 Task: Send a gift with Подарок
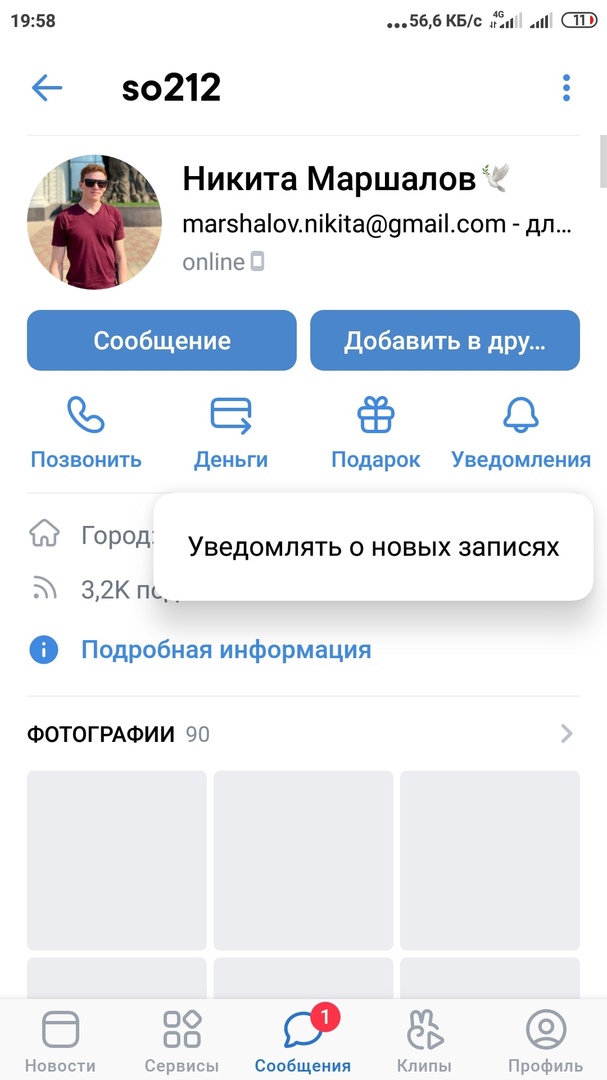[376, 432]
